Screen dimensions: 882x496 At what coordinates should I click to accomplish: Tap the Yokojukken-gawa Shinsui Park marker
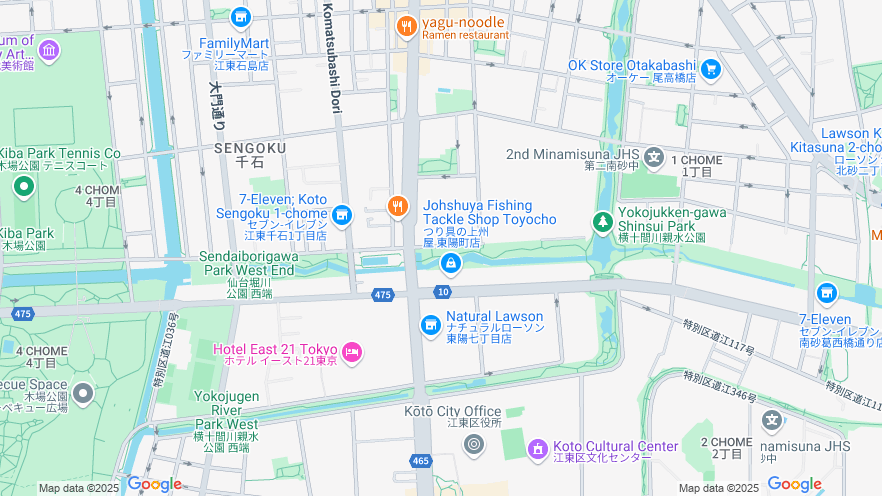point(602,221)
